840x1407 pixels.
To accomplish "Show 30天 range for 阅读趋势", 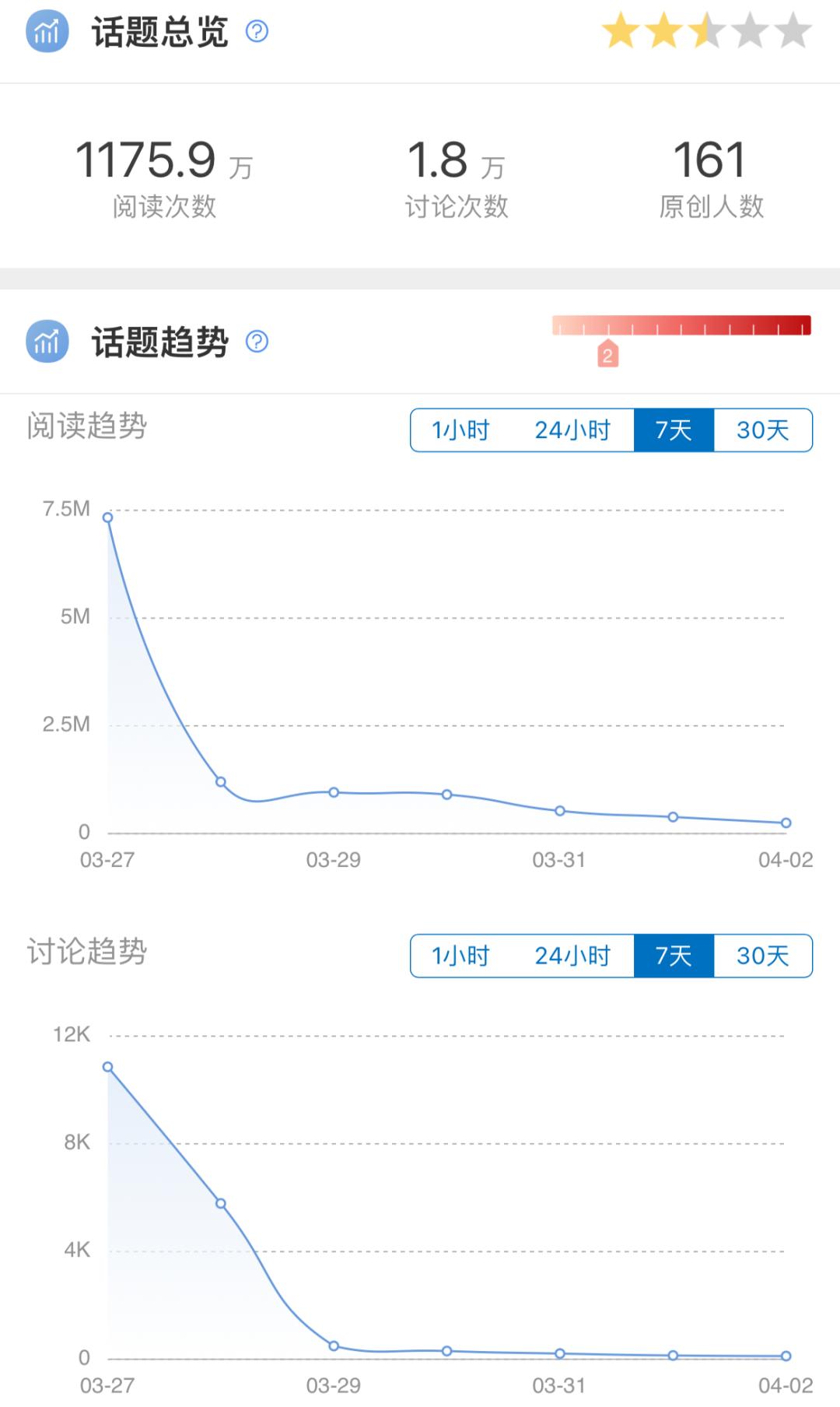I will (x=762, y=430).
